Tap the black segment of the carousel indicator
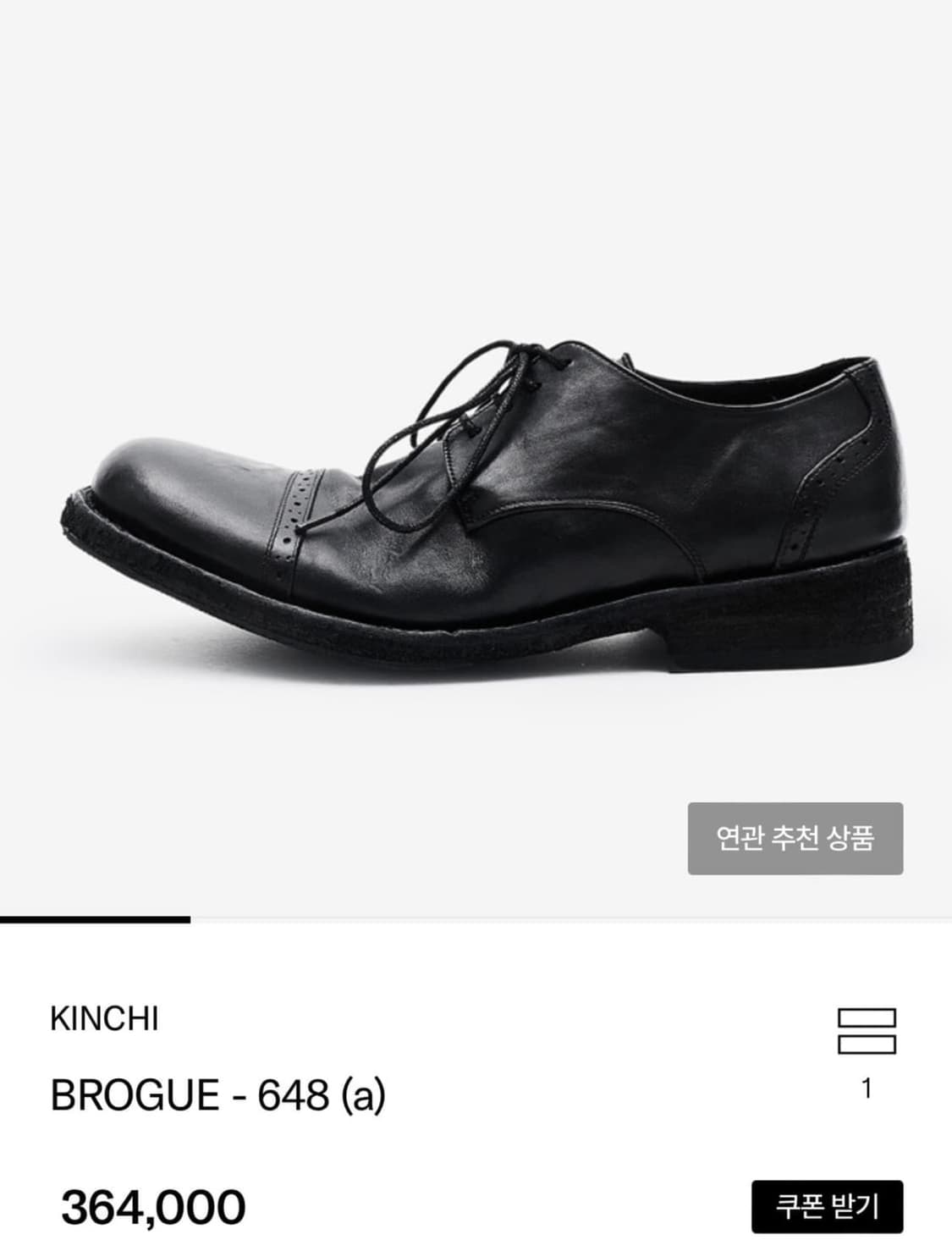 point(95,917)
